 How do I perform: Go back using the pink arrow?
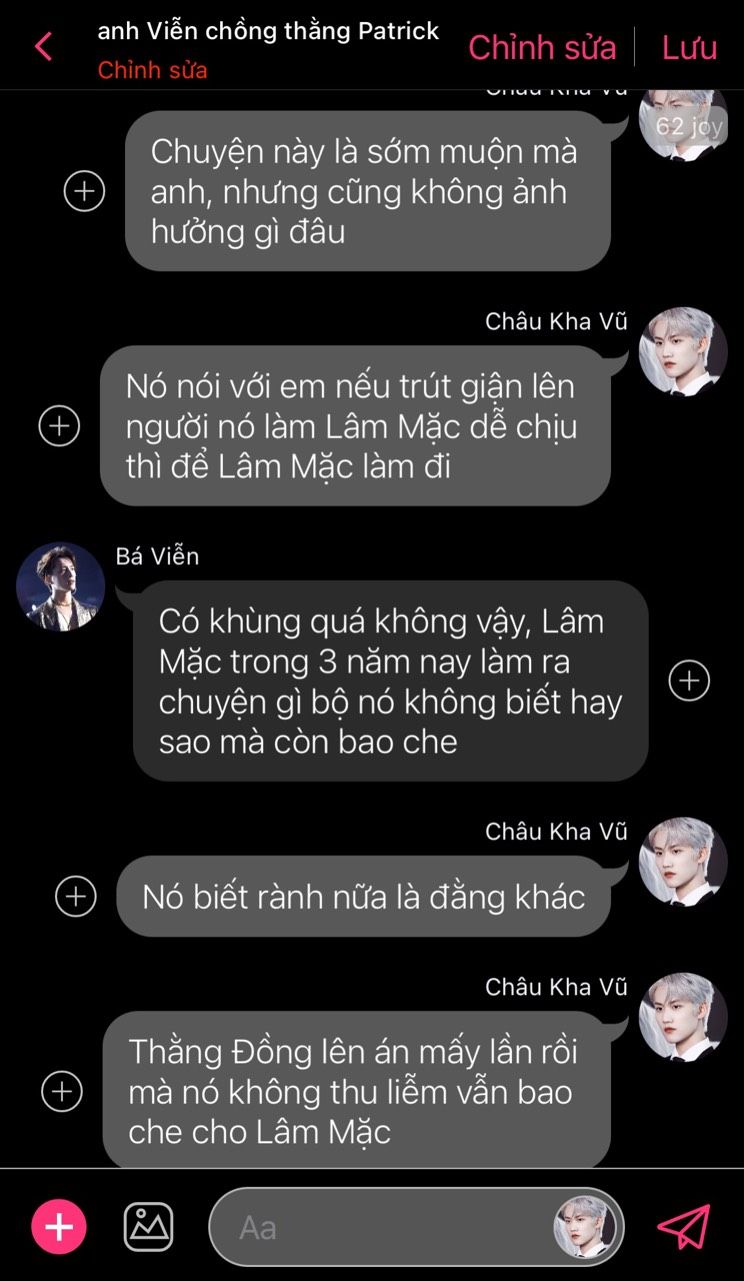tap(43, 46)
